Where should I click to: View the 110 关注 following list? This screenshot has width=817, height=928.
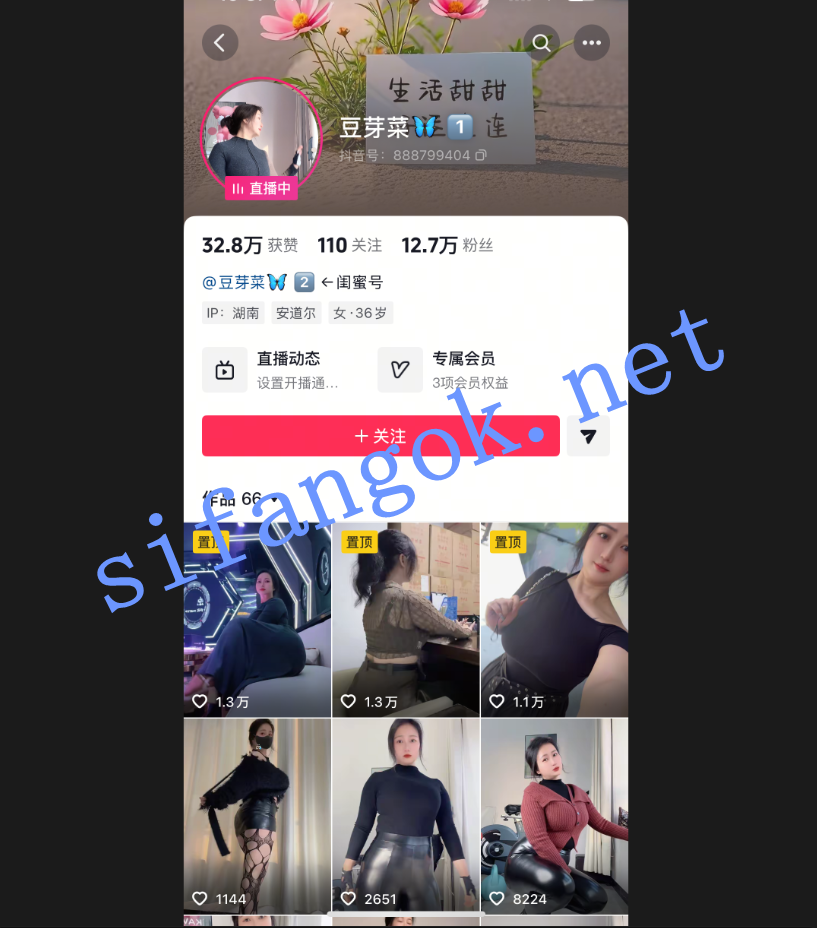[x=349, y=245]
